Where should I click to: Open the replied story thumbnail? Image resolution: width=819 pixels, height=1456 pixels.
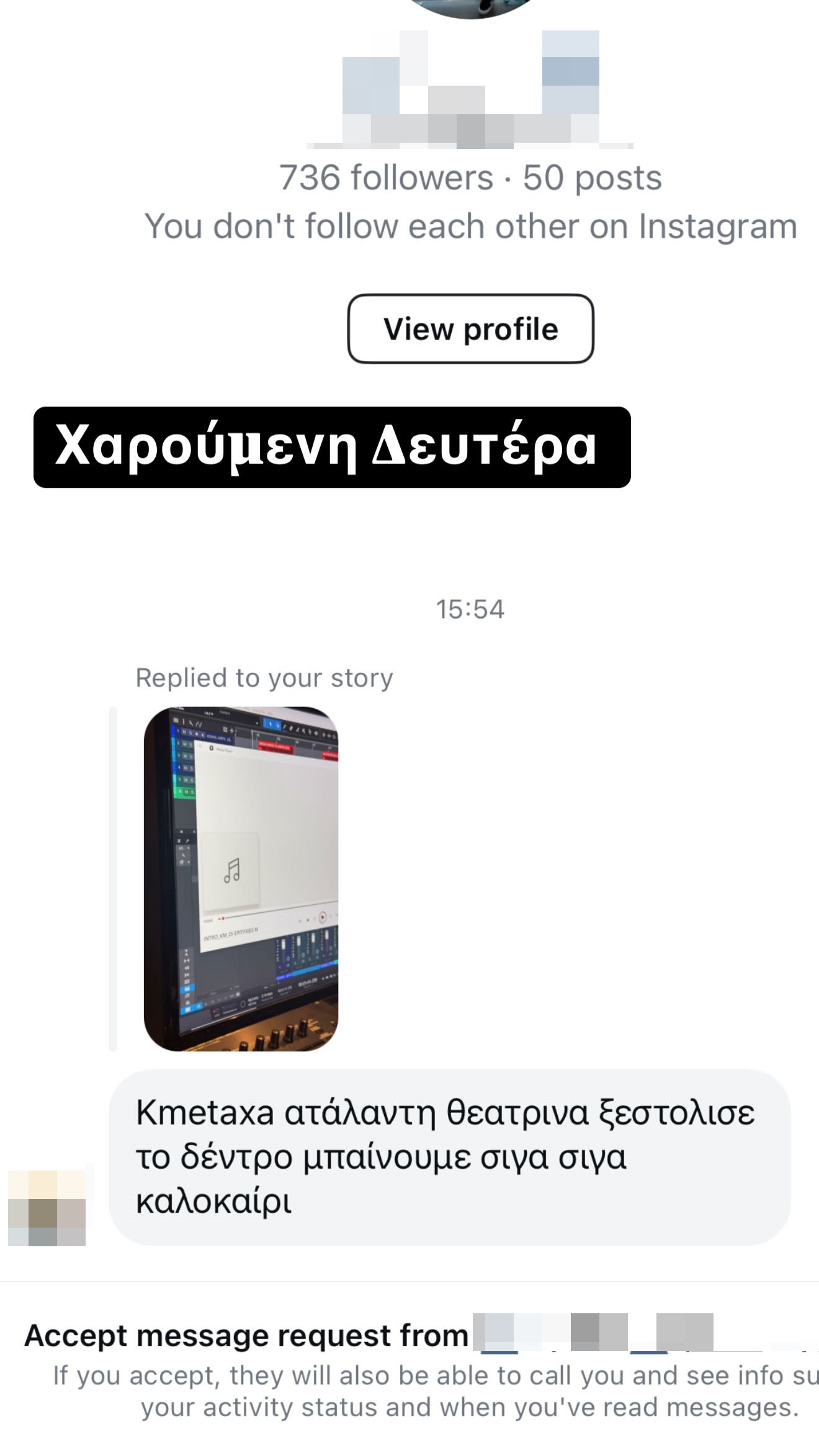241,878
